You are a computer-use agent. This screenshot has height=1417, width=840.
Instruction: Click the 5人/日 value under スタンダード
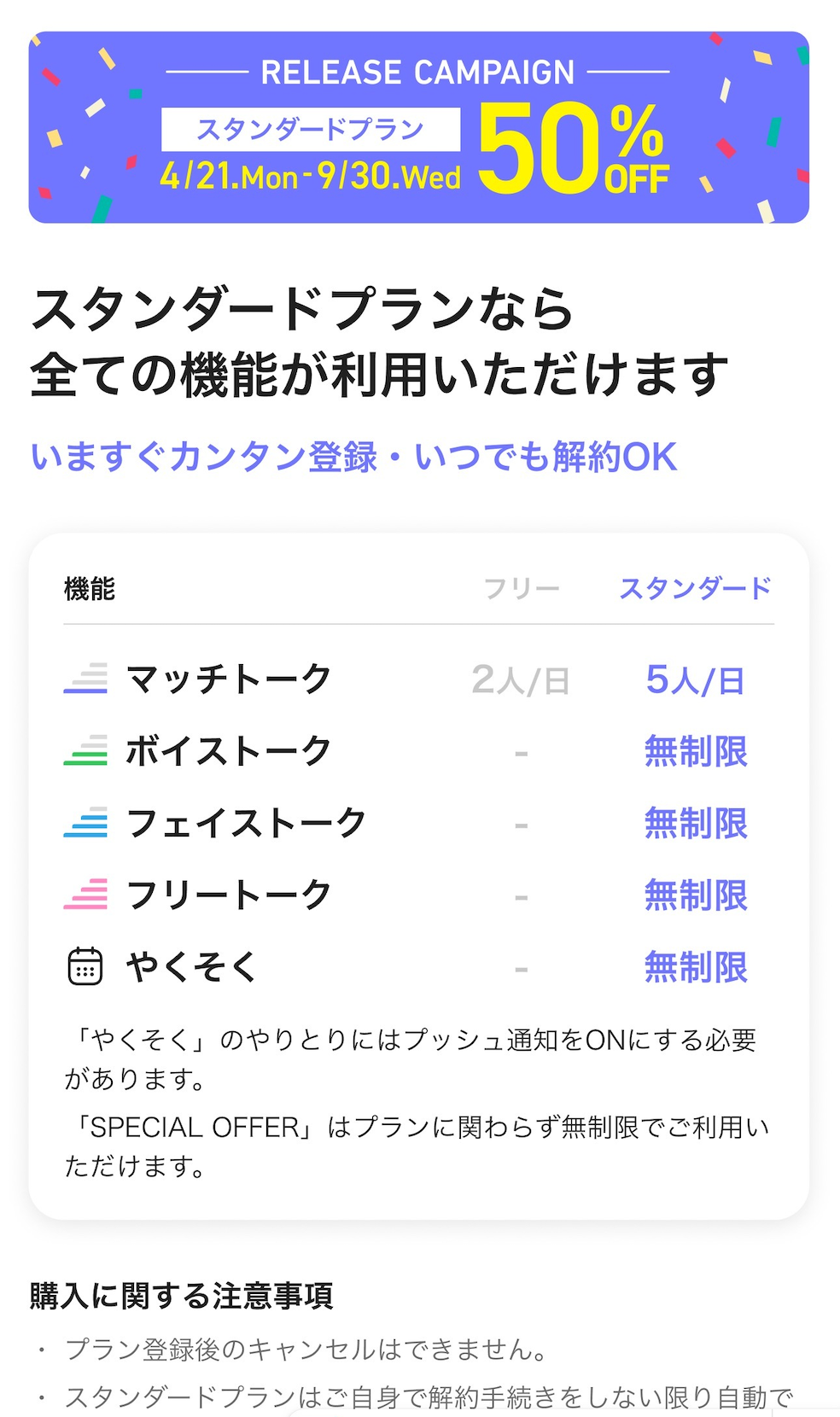[696, 680]
